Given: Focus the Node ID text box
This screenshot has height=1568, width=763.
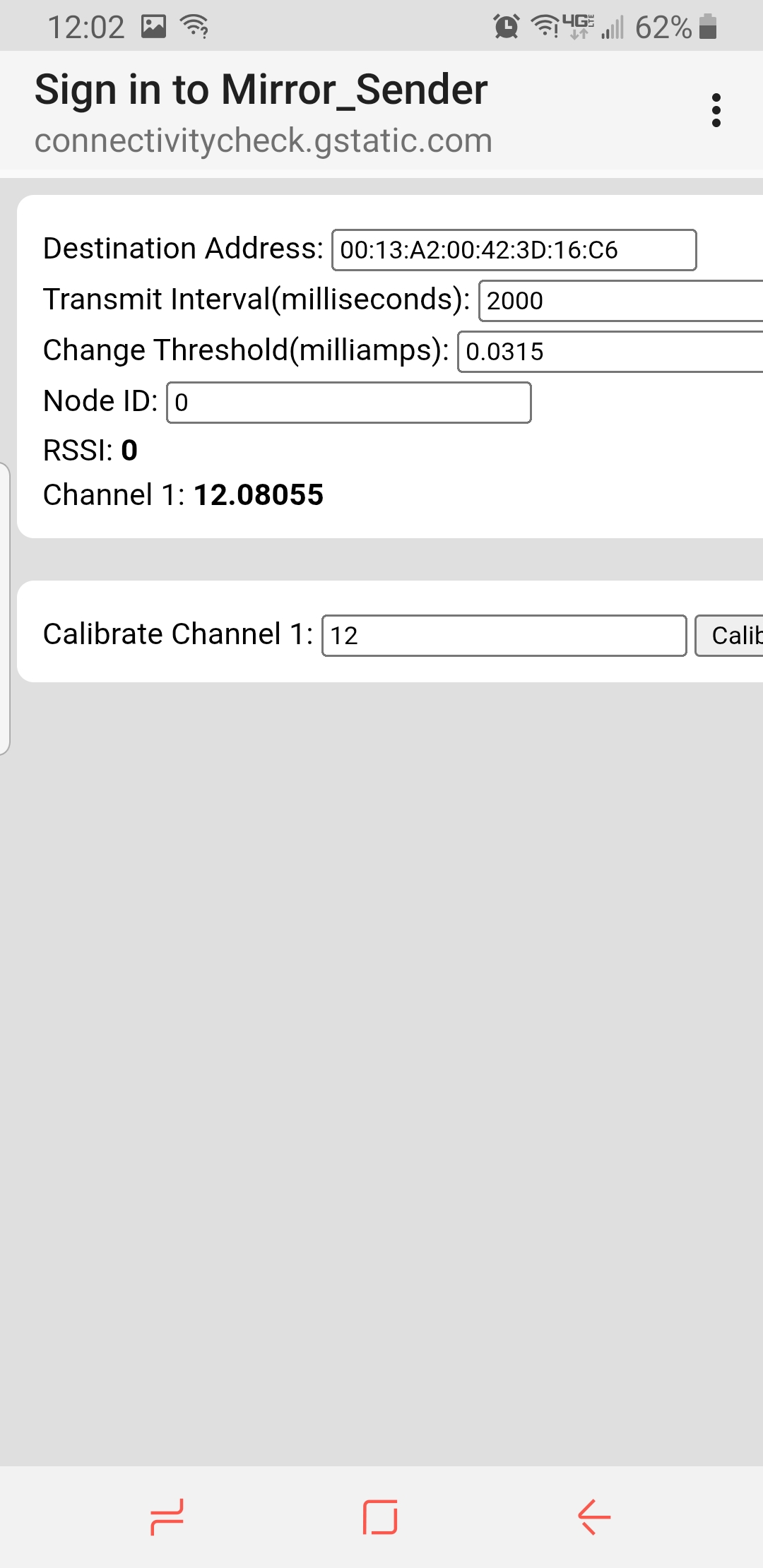Looking at the screenshot, I should pos(349,403).
